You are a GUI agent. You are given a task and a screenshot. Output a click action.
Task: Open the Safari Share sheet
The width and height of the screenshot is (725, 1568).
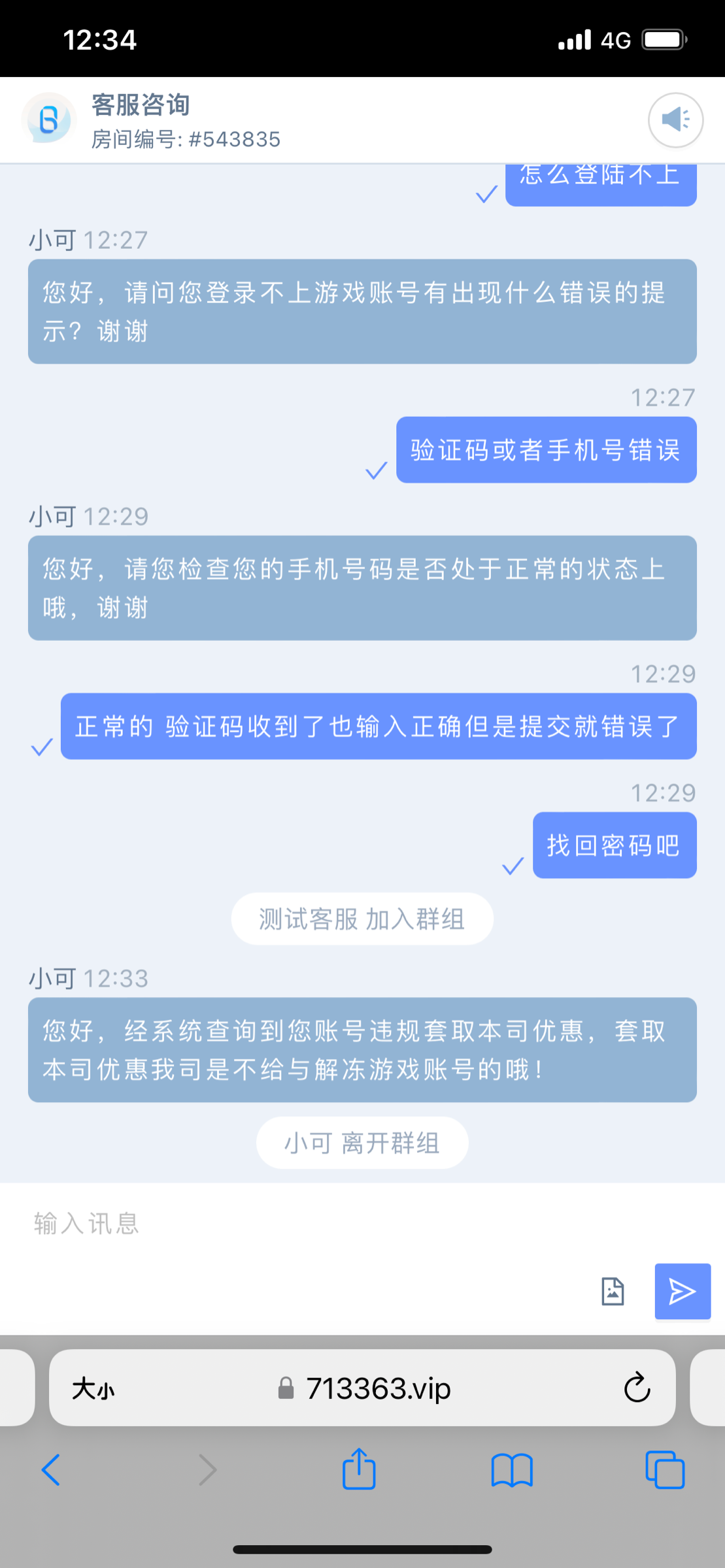tap(359, 1470)
